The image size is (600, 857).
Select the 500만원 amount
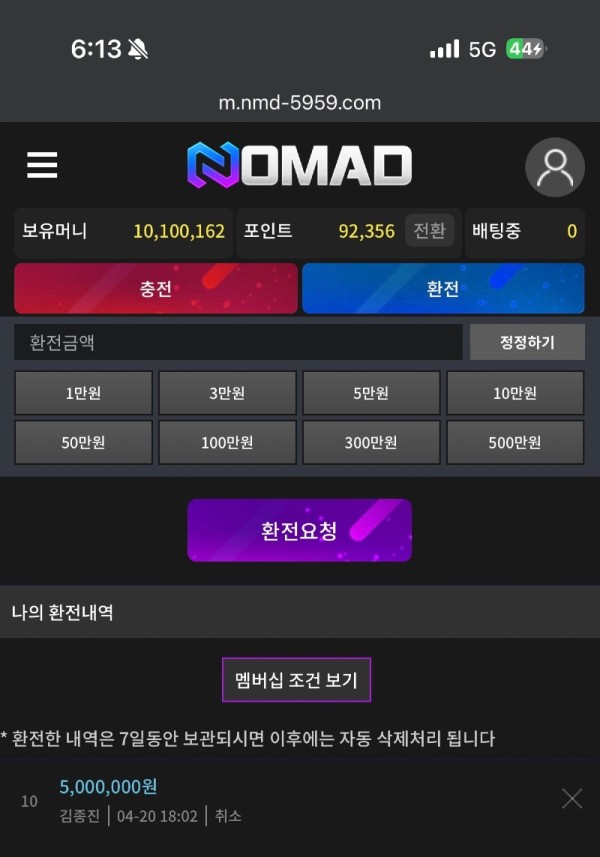coord(515,442)
